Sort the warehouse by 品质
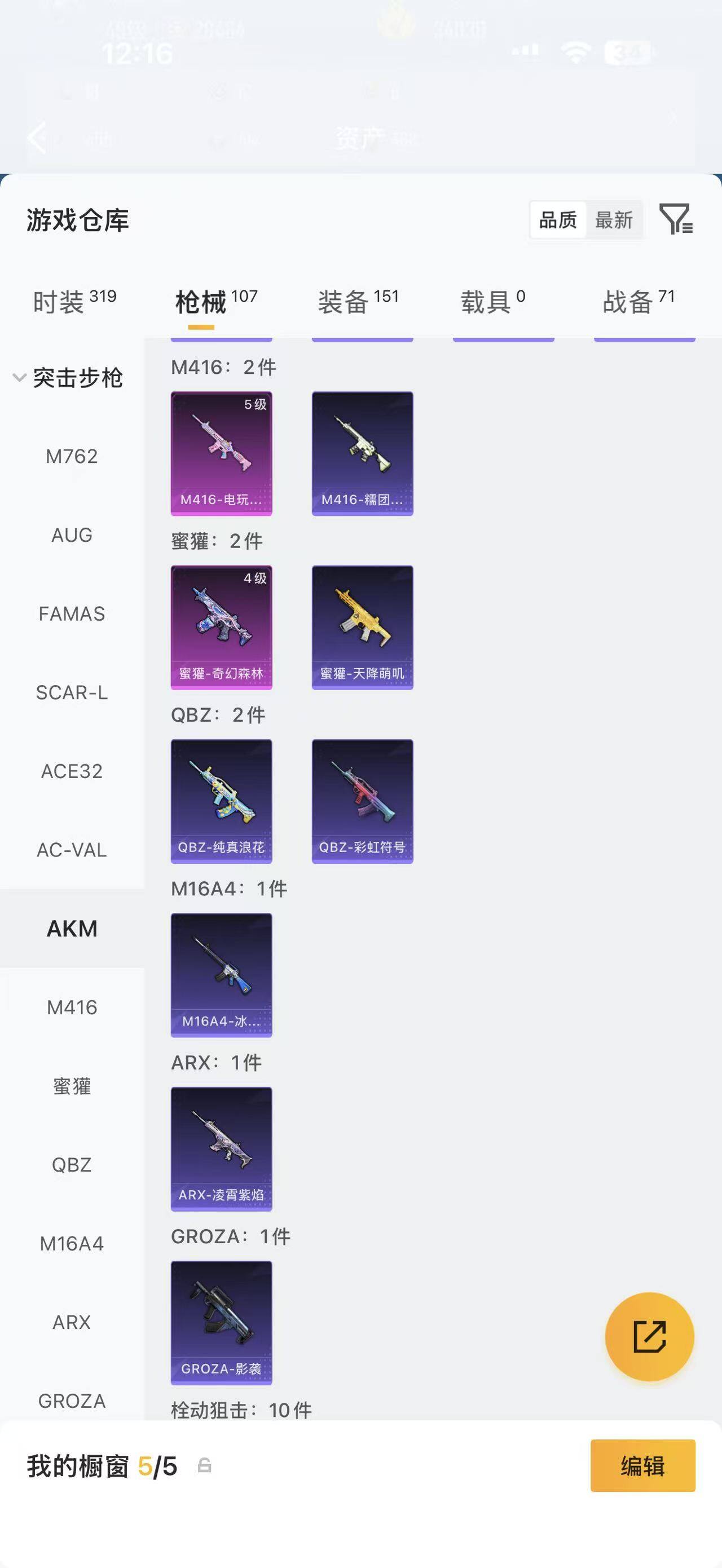Screen dimensions: 722x1568 click(558, 220)
